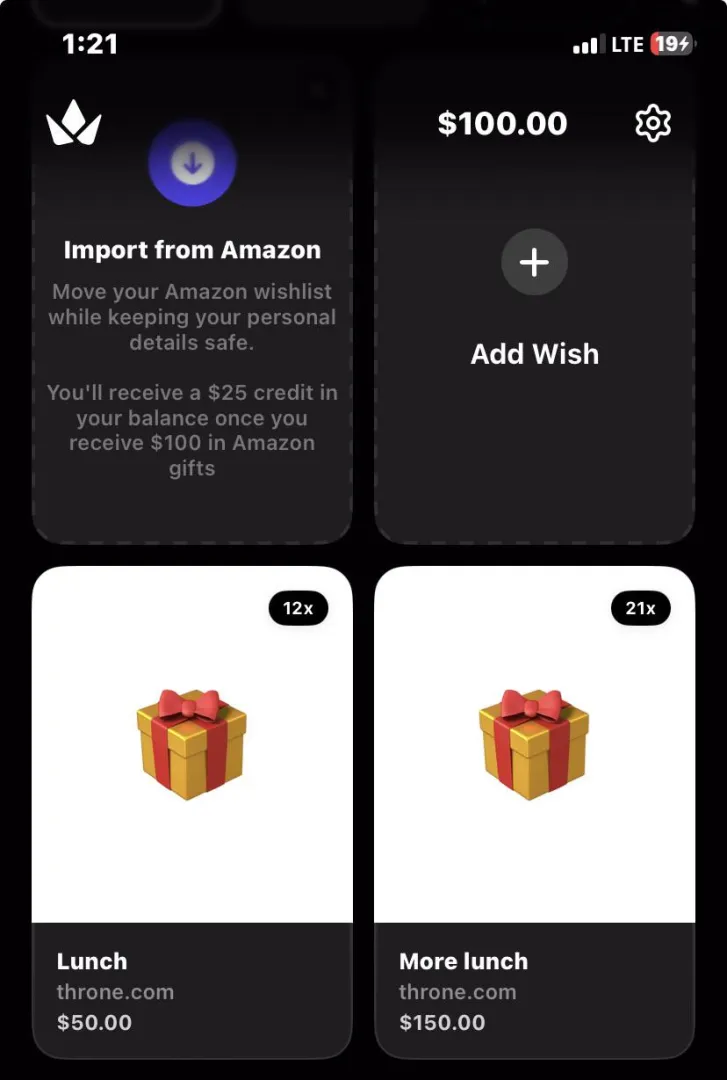Image resolution: width=727 pixels, height=1080 pixels.
Task: Add a new wish
Action: coord(534,263)
